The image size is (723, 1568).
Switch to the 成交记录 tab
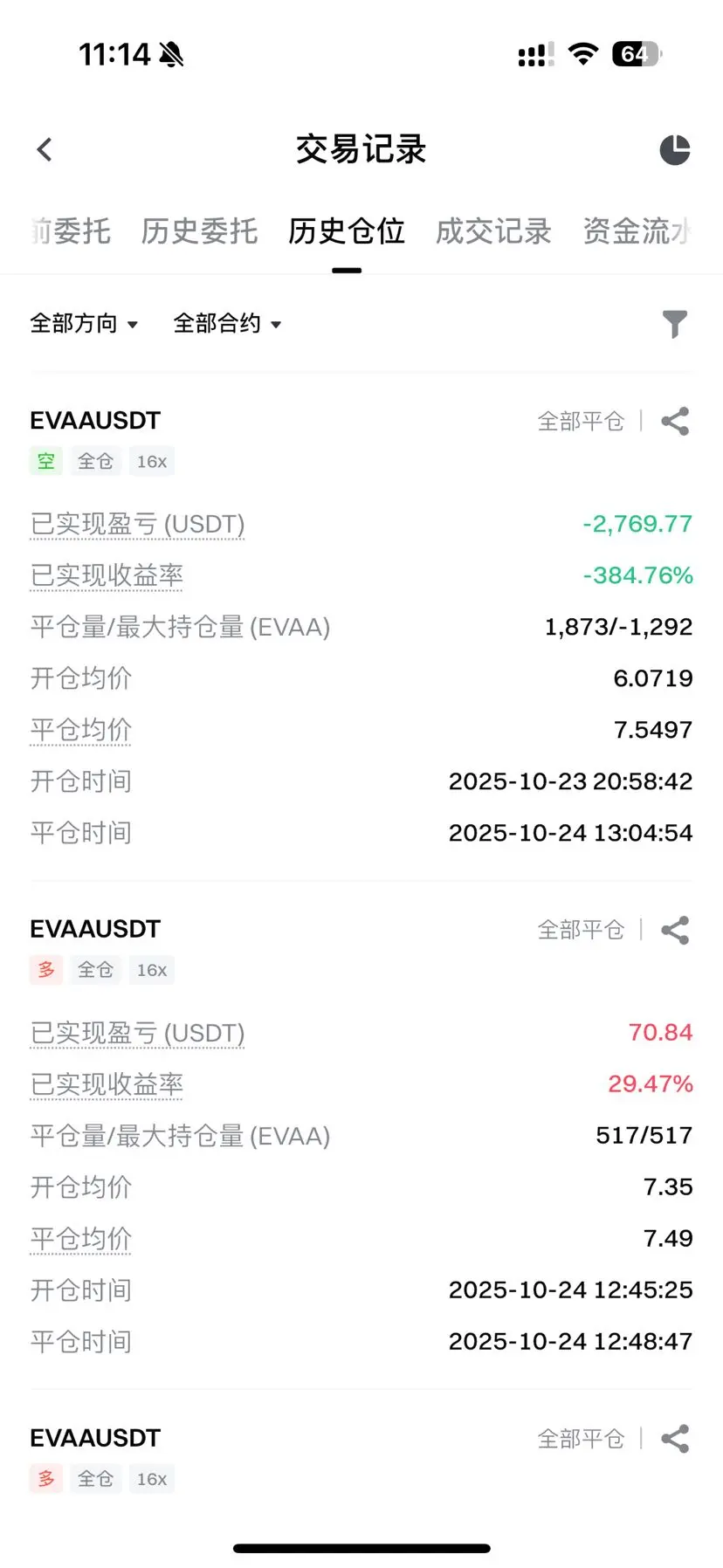[493, 231]
